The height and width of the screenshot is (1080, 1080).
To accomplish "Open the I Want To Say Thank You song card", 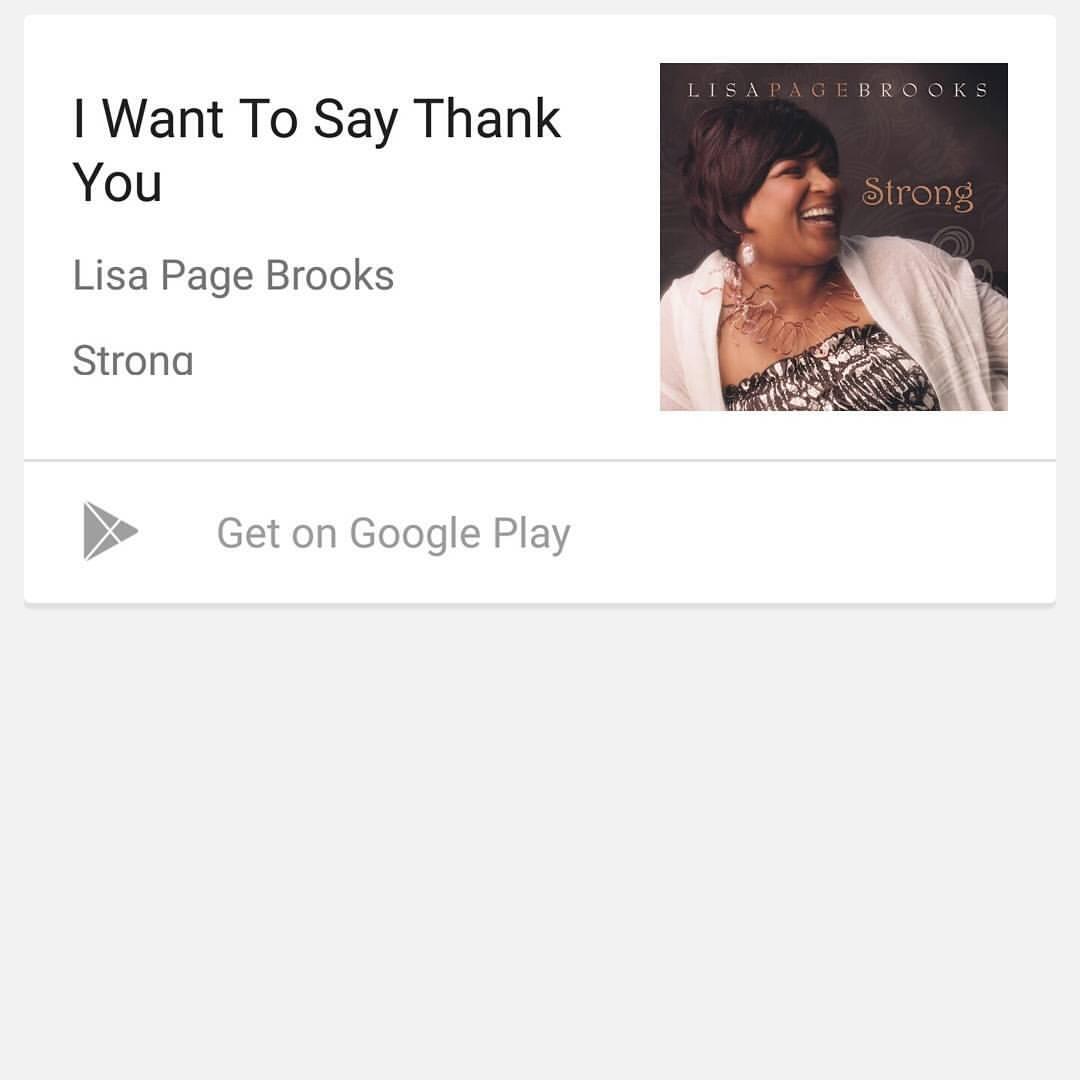I will click(x=318, y=150).
